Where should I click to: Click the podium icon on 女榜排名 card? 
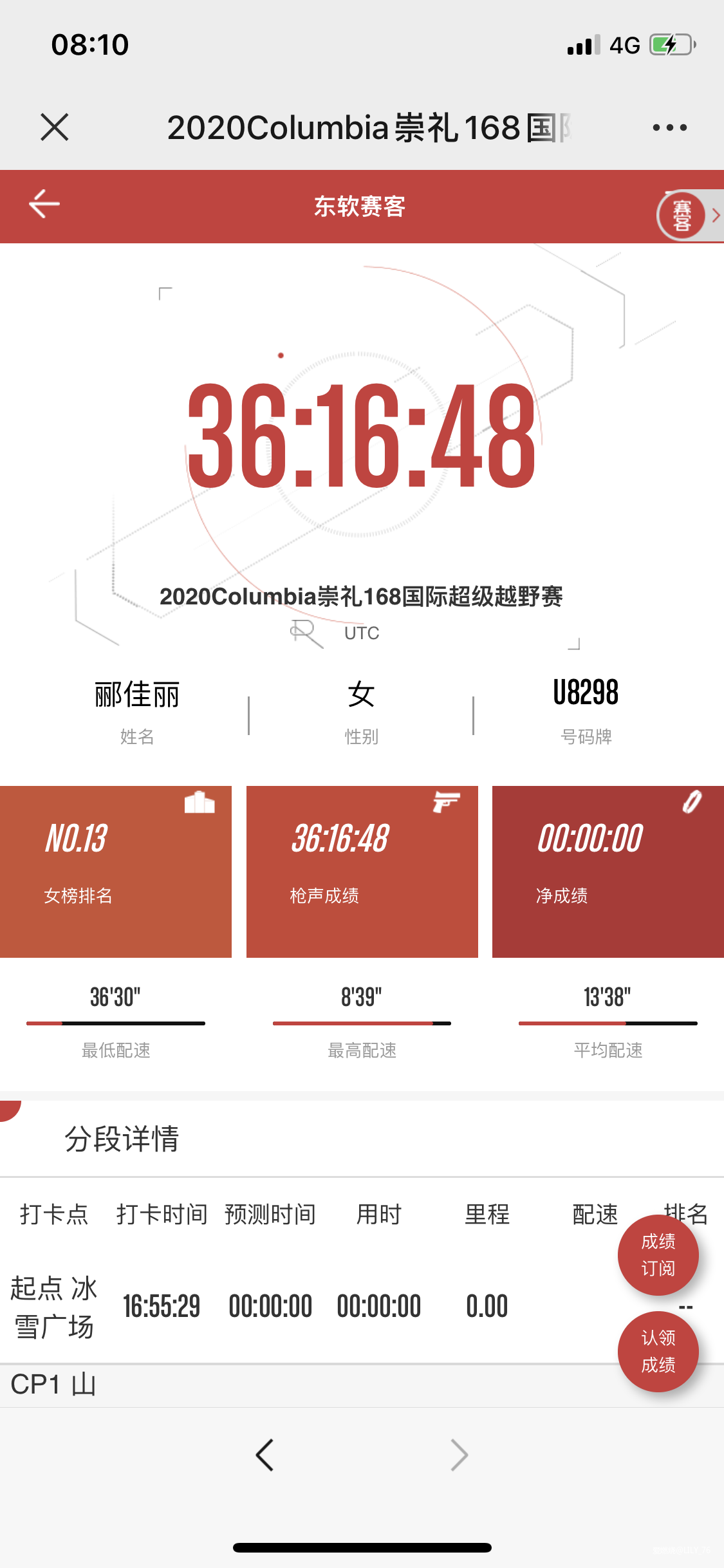point(201,802)
